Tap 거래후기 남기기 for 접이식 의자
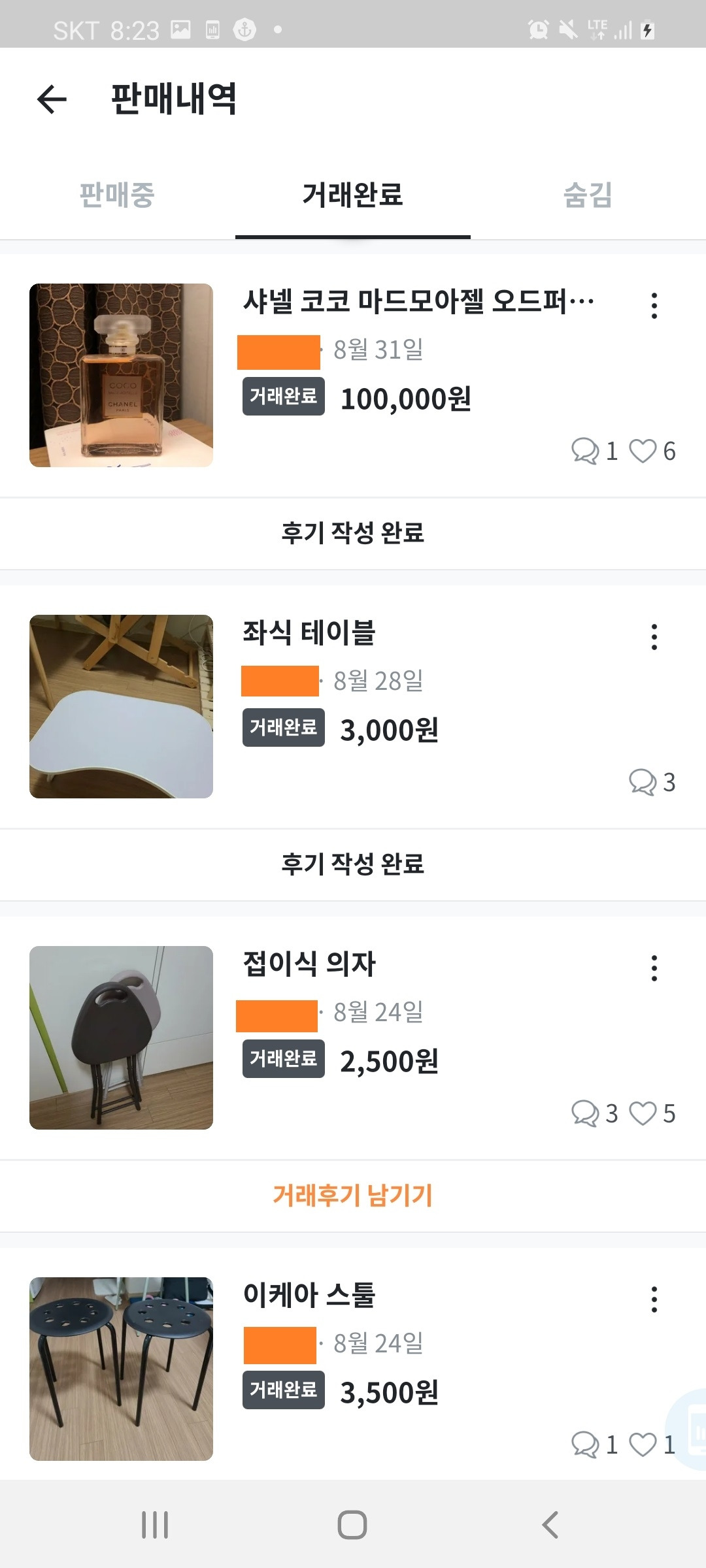 352,1196
